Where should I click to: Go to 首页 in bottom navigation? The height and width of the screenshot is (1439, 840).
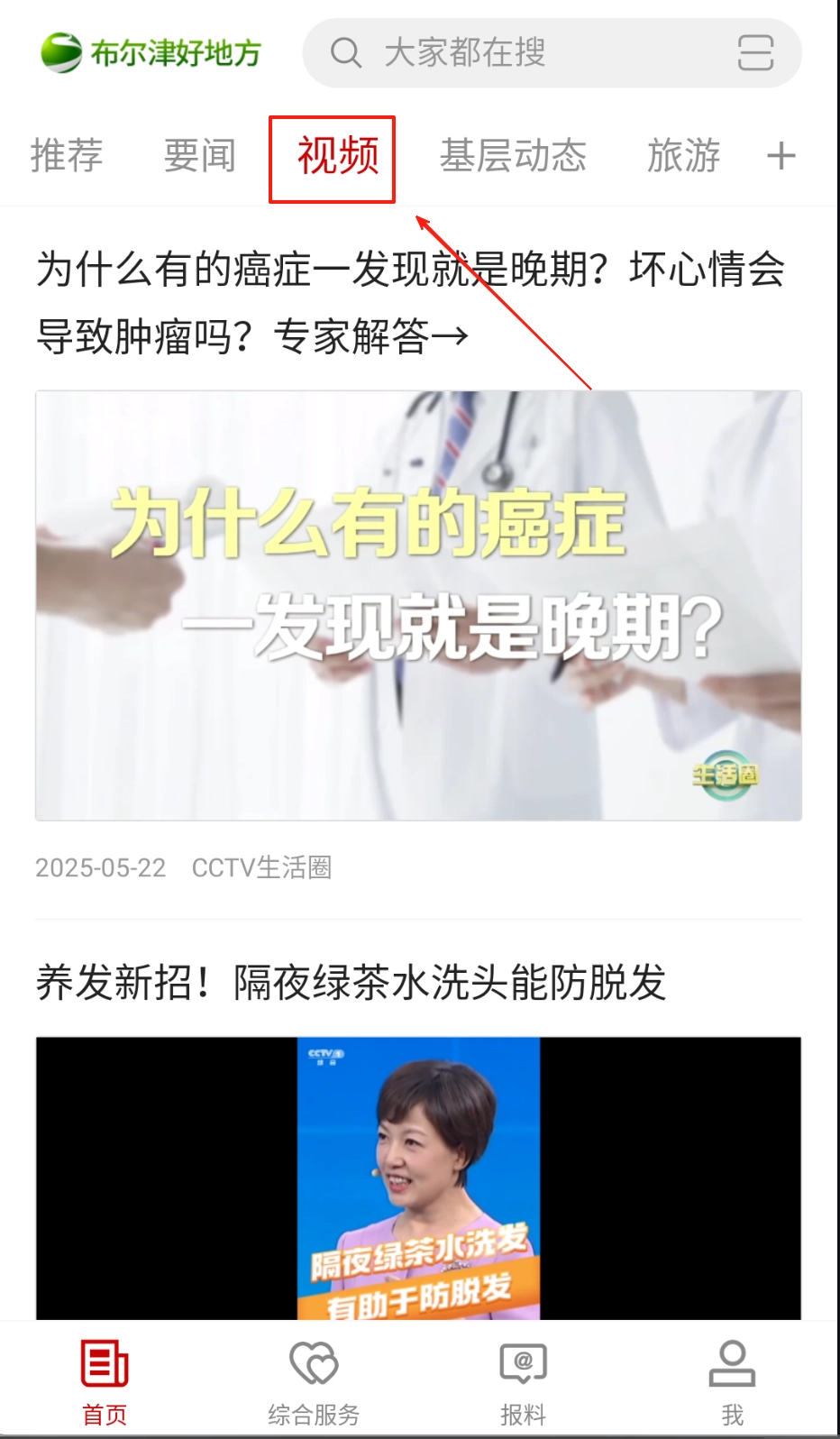click(x=105, y=1381)
